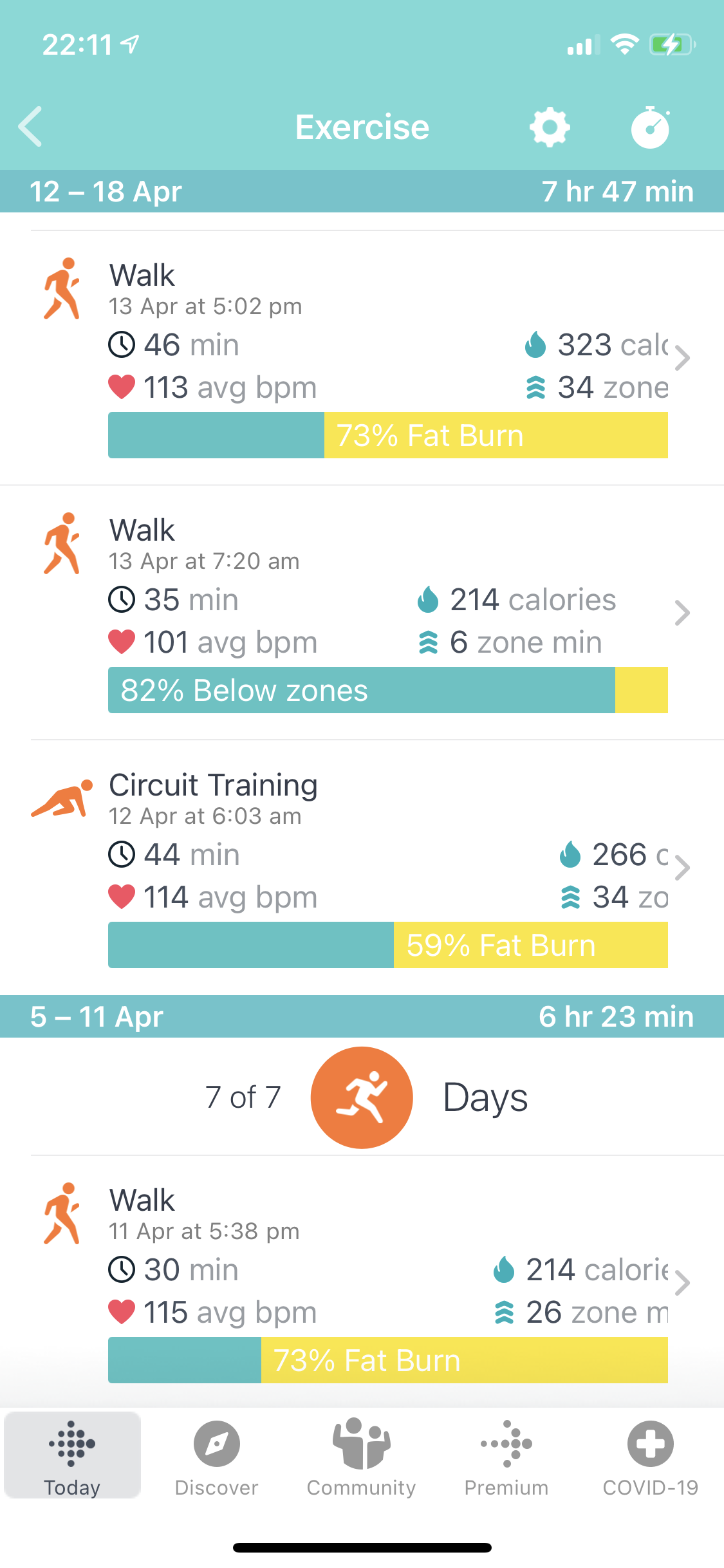This screenshot has height=1568, width=724.
Task: Click the orange runner Days badge
Action: click(x=362, y=1098)
